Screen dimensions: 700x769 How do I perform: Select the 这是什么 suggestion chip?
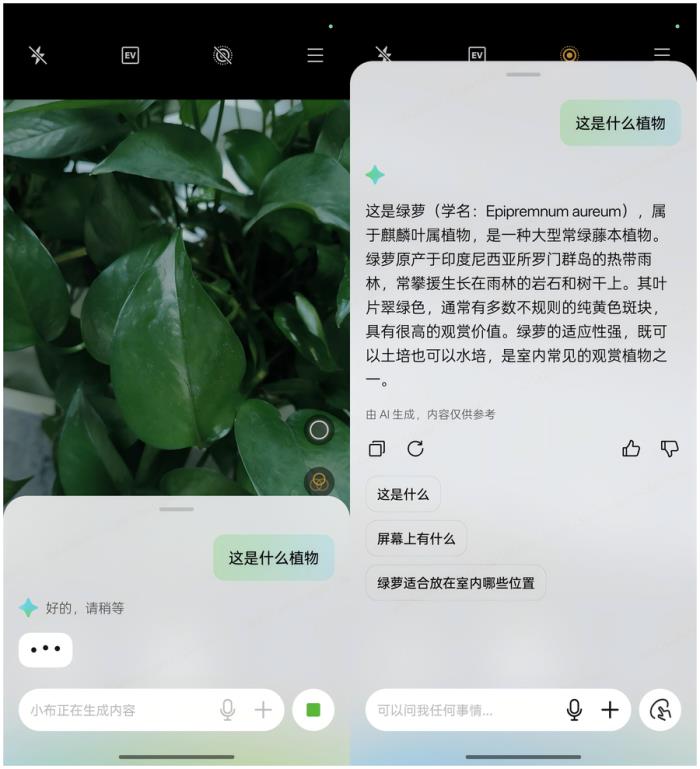tap(403, 494)
